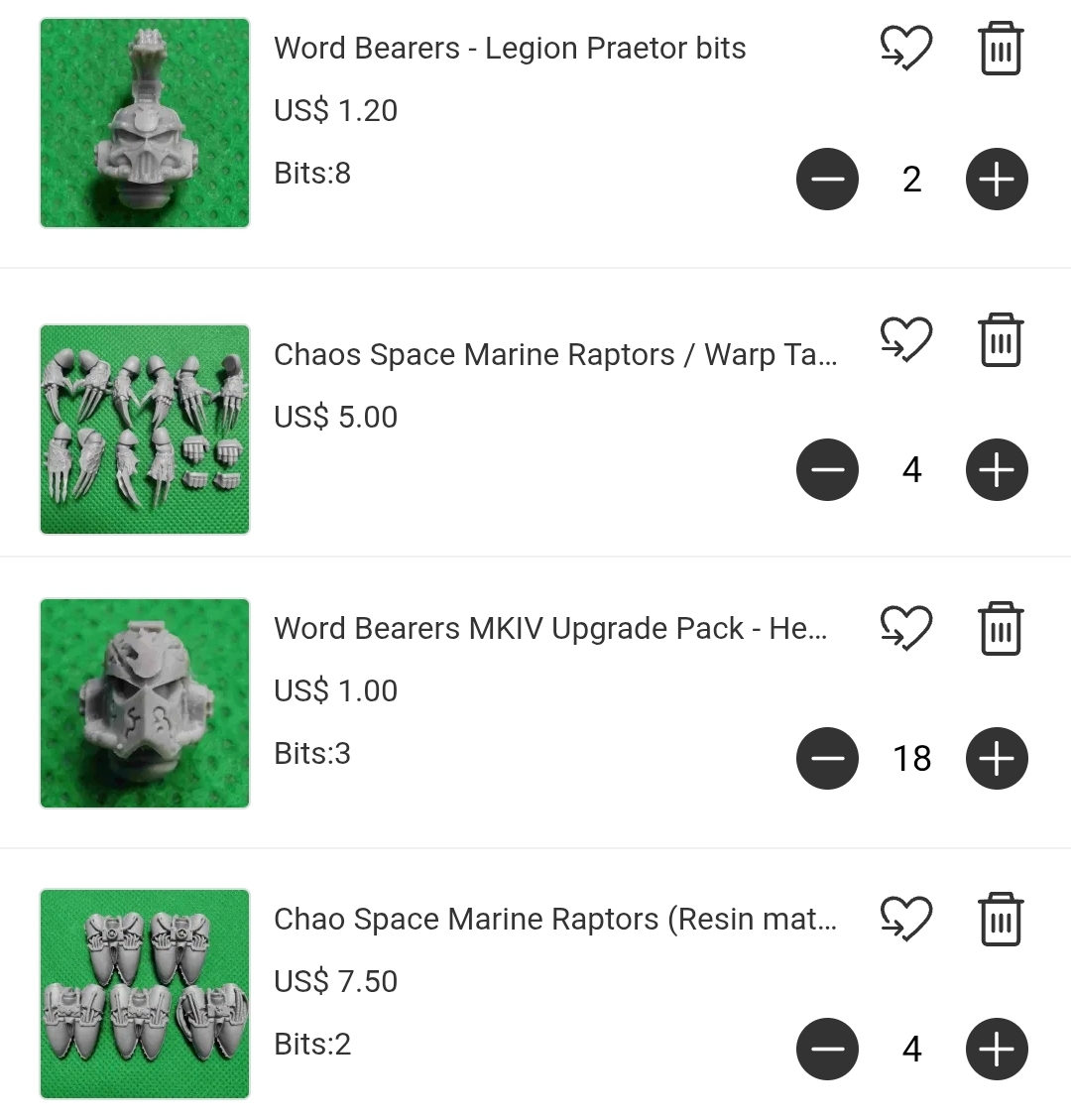Delete Word Bearers MKIV Upgrade Pack item

tap(1000, 629)
